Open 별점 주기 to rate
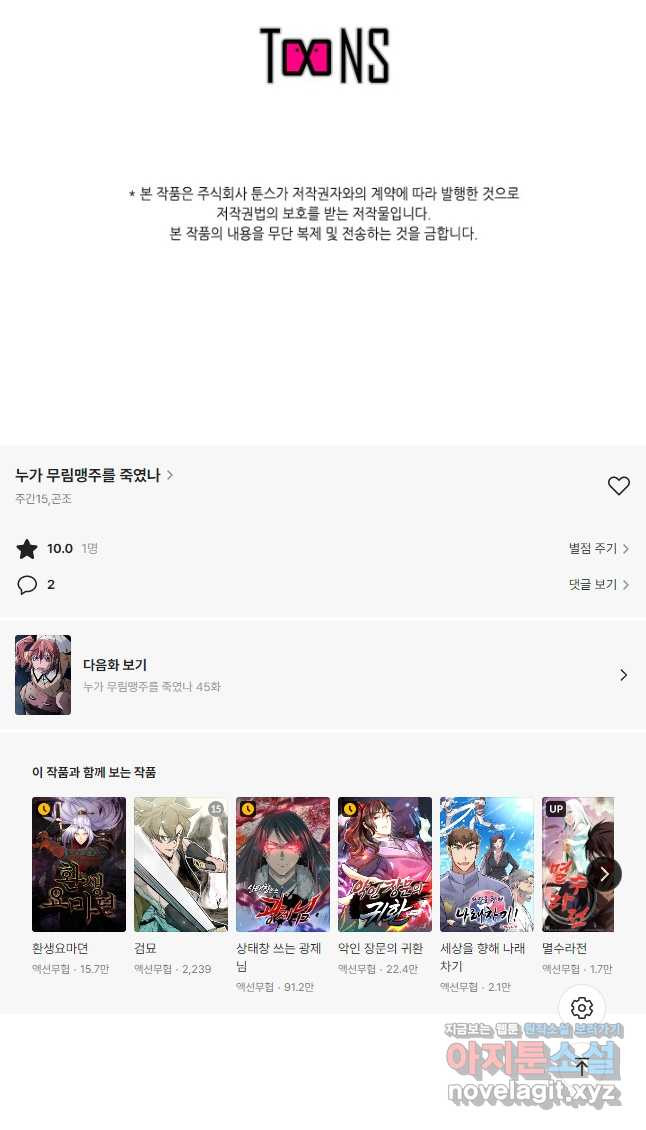This screenshot has height=1130, width=646. click(598, 549)
